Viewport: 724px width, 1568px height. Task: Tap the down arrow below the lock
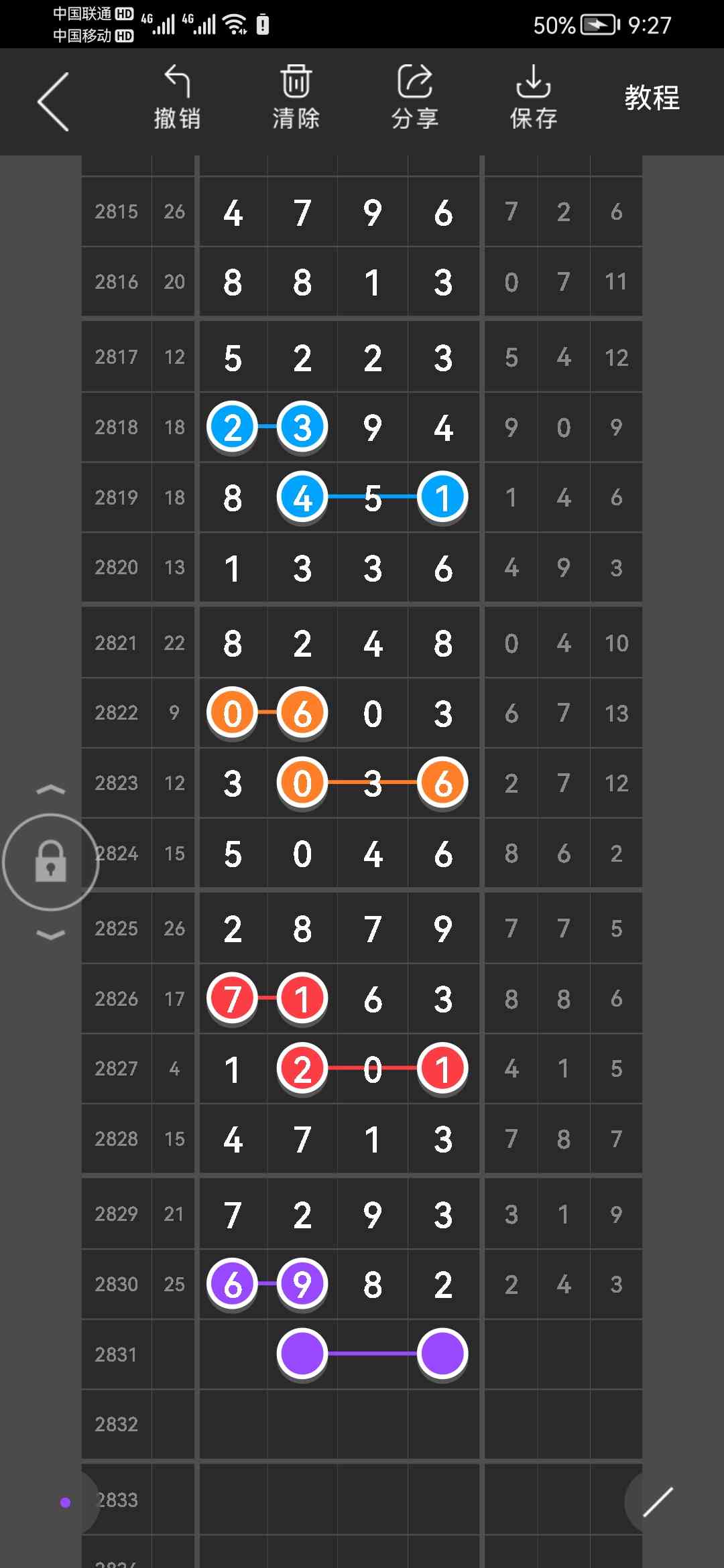[51, 935]
